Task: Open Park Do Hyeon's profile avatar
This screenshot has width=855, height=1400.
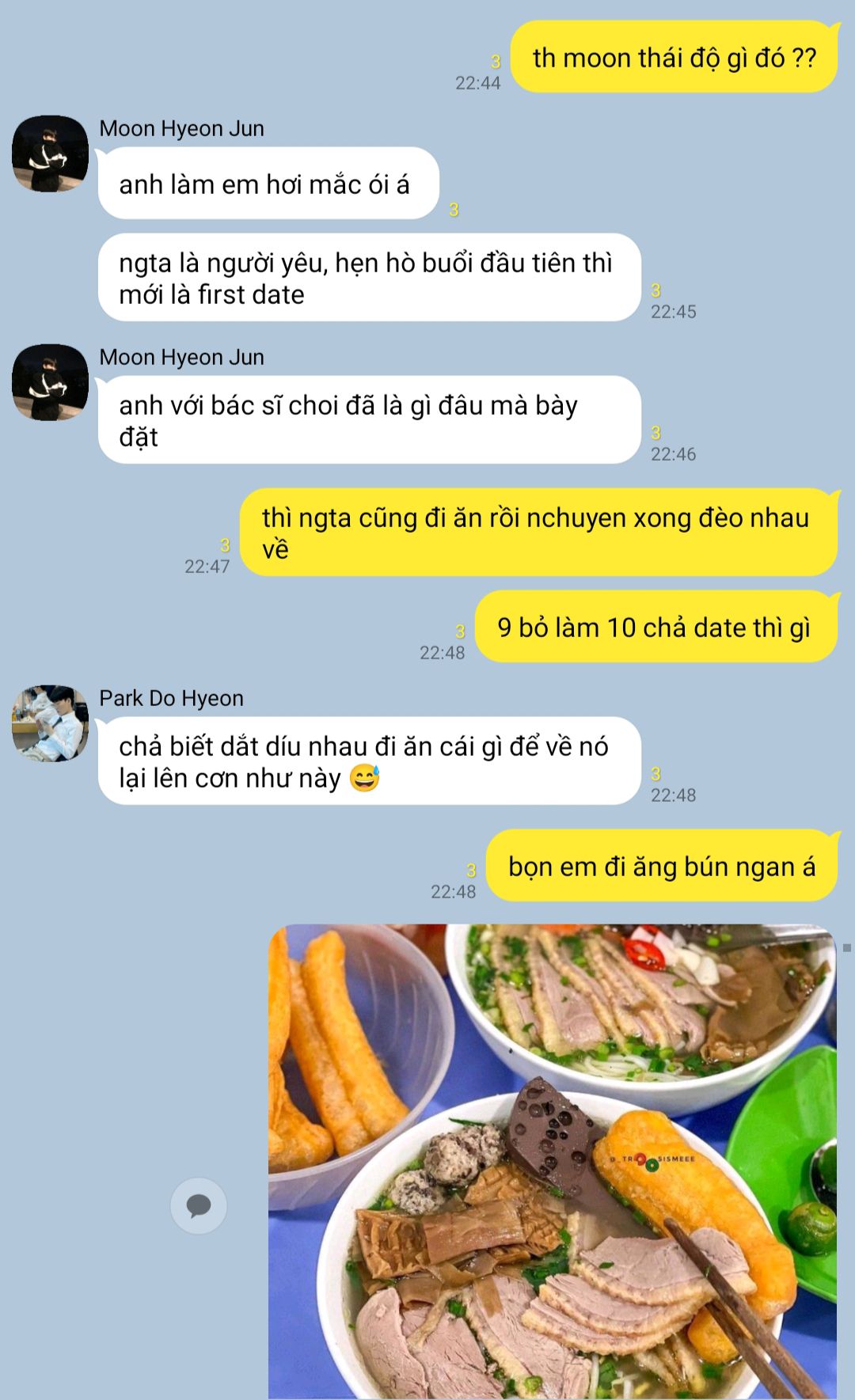Action: click(x=50, y=723)
